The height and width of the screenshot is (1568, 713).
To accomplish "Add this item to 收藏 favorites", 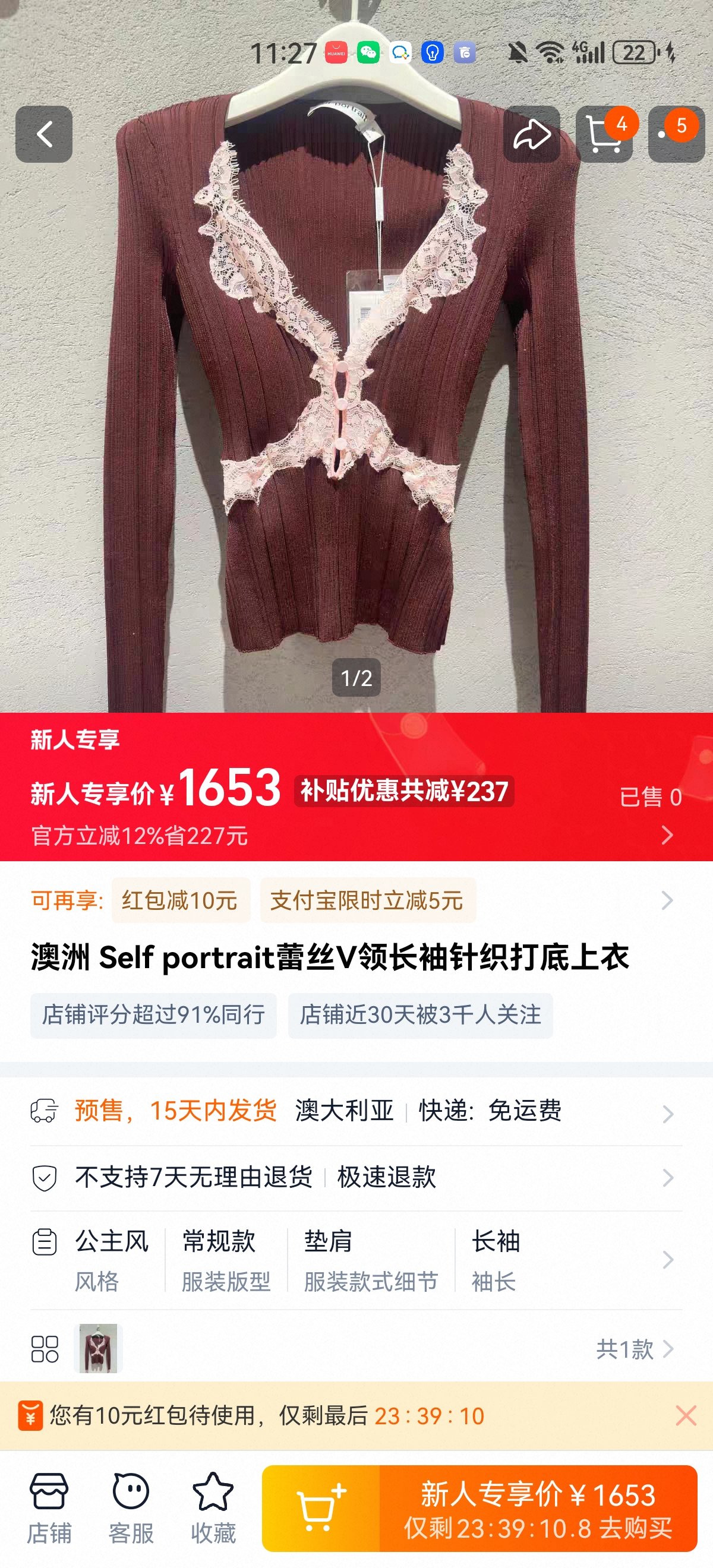I will pyautogui.click(x=213, y=1507).
